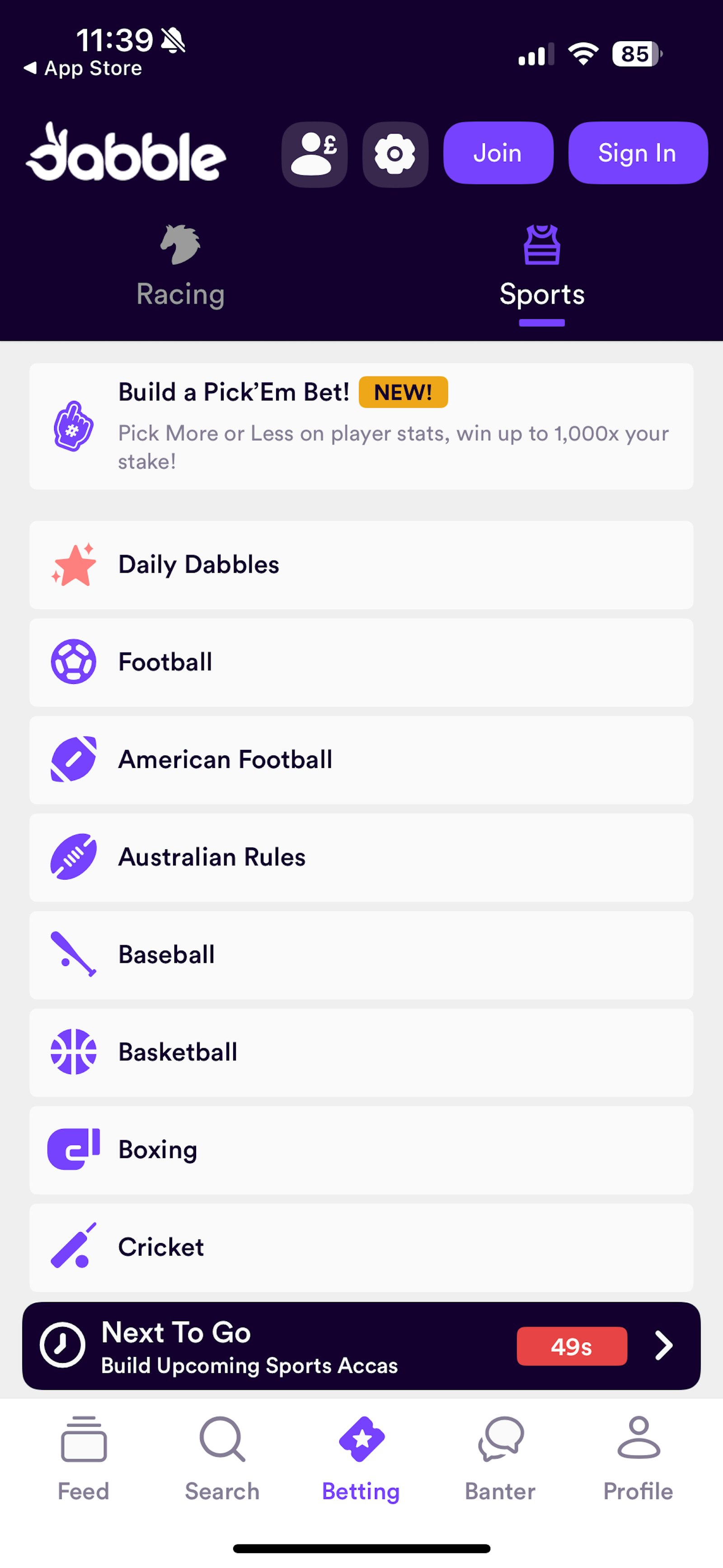Go to the Feed tab
The height and width of the screenshot is (1568, 723).
pyautogui.click(x=84, y=1458)
